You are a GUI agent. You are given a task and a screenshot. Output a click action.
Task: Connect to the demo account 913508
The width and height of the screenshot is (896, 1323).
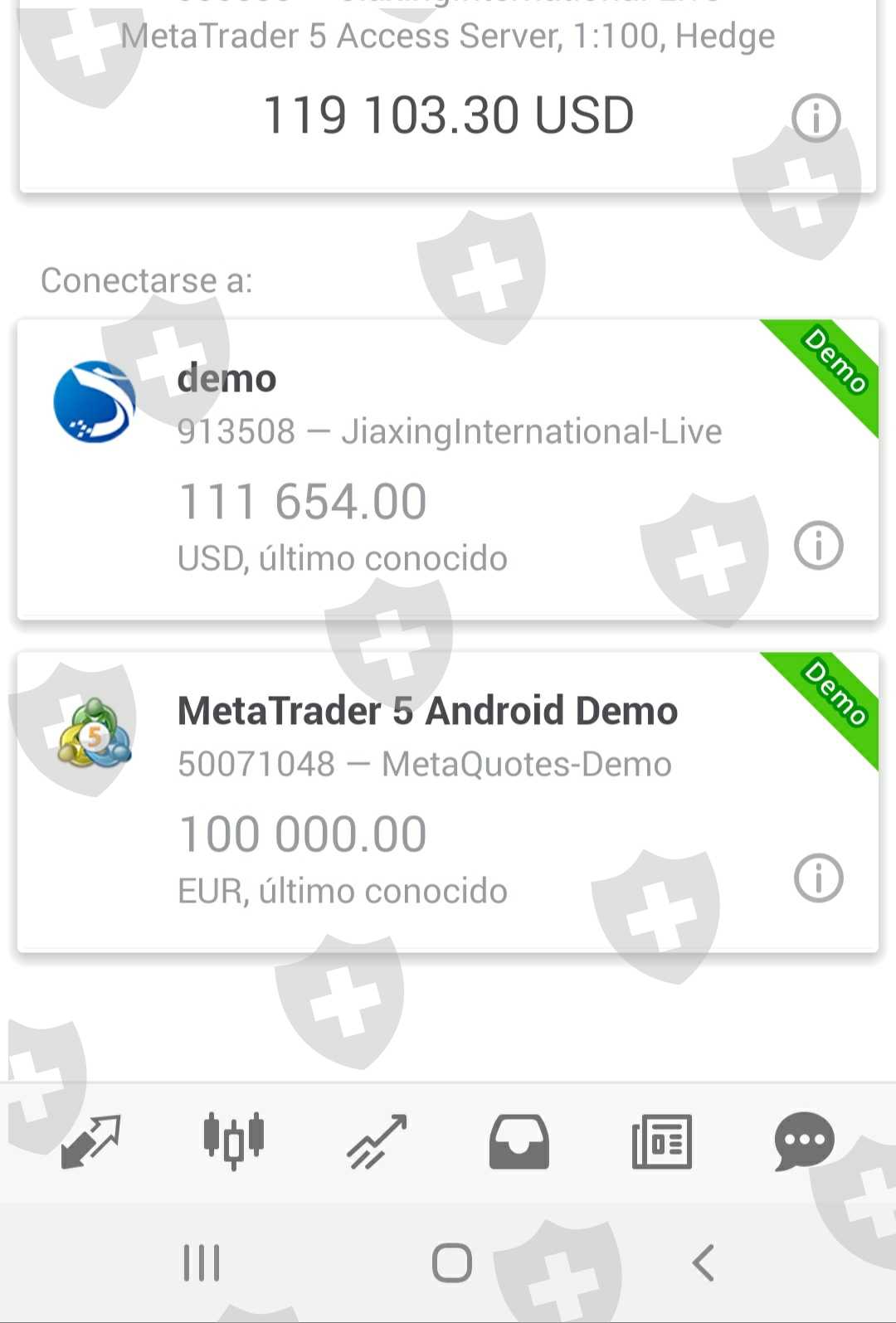point(415,465)
